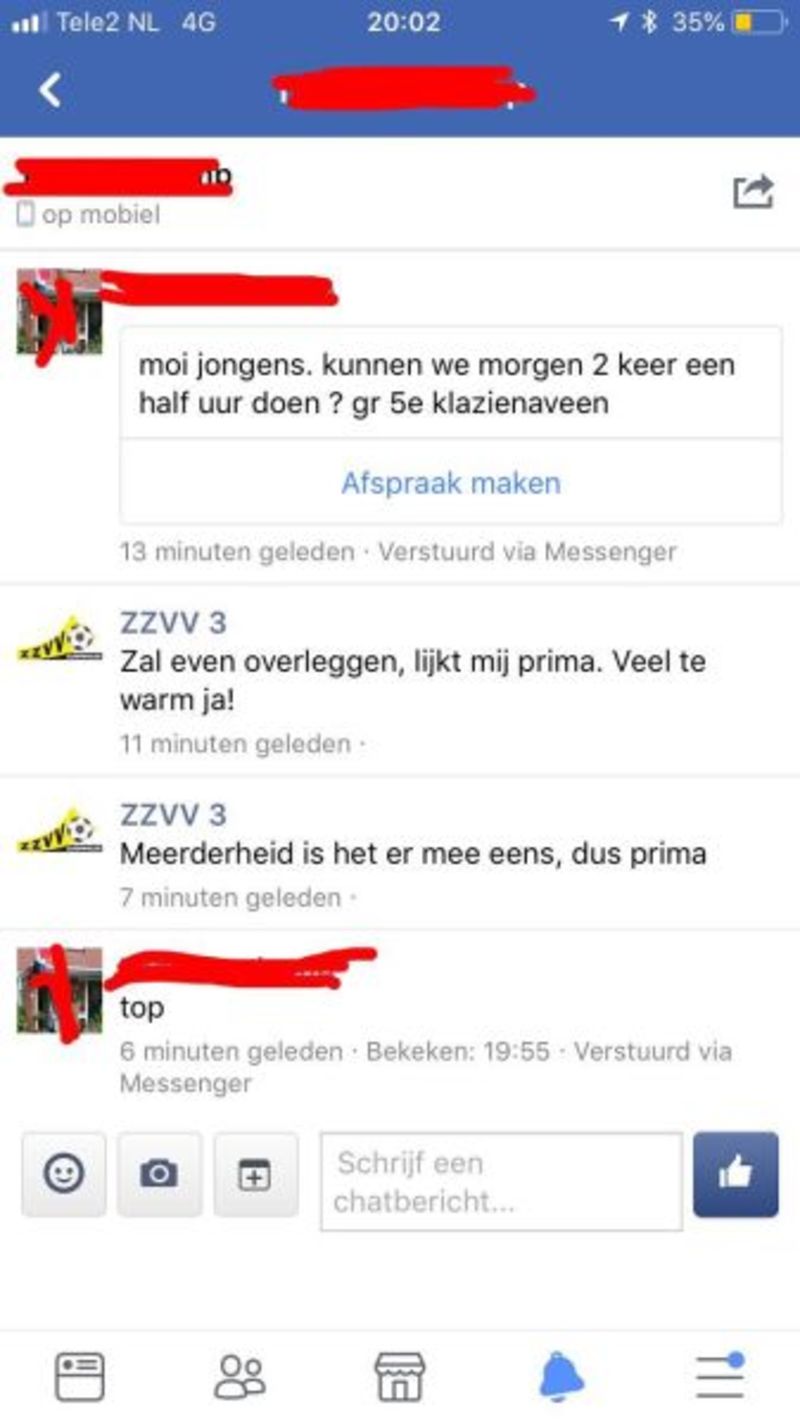Open the emoji smiley picker
800x1424 pixels.
(63, 1174)
